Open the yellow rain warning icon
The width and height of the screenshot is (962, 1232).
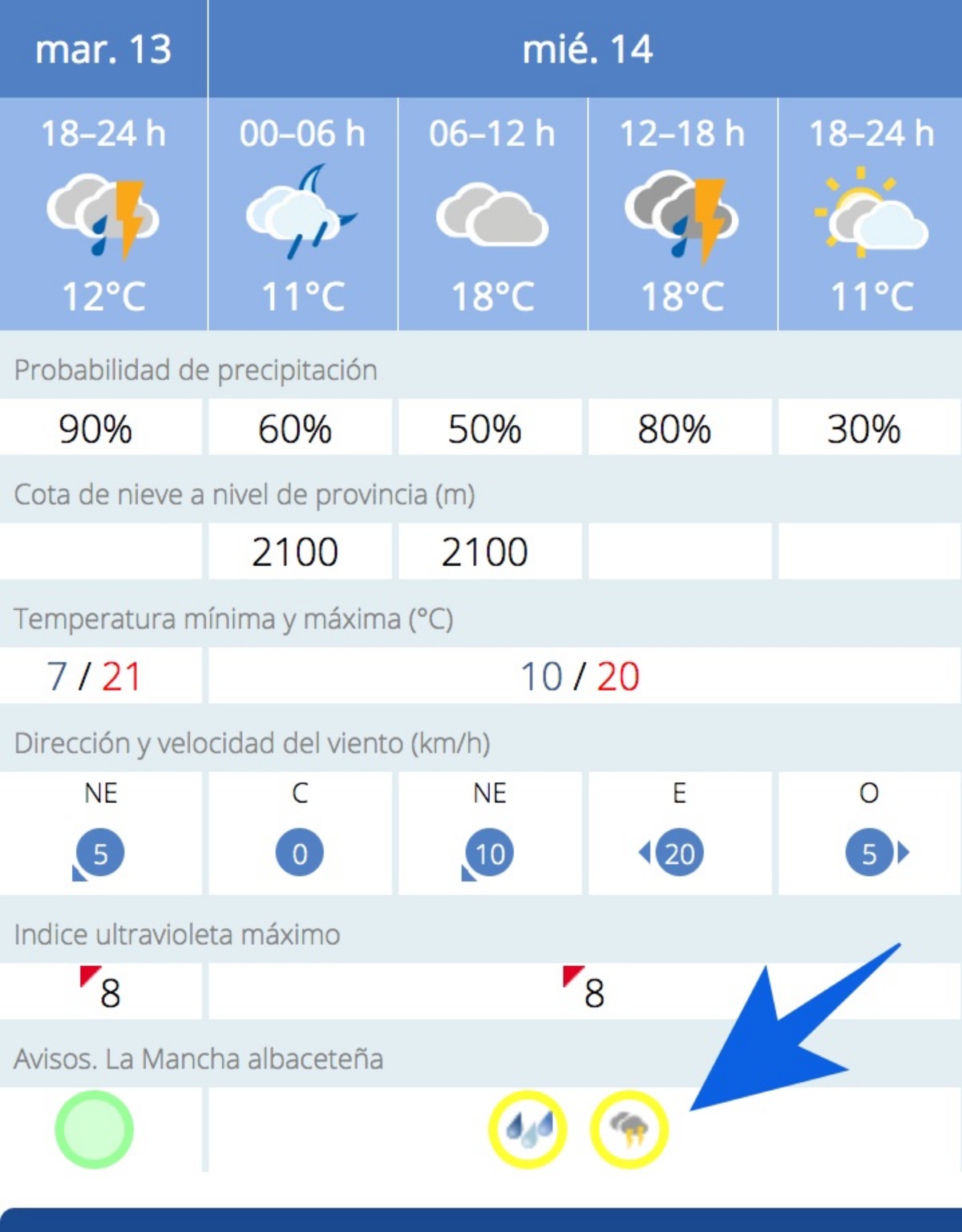pyautogui.click(x=527, y=1129)
